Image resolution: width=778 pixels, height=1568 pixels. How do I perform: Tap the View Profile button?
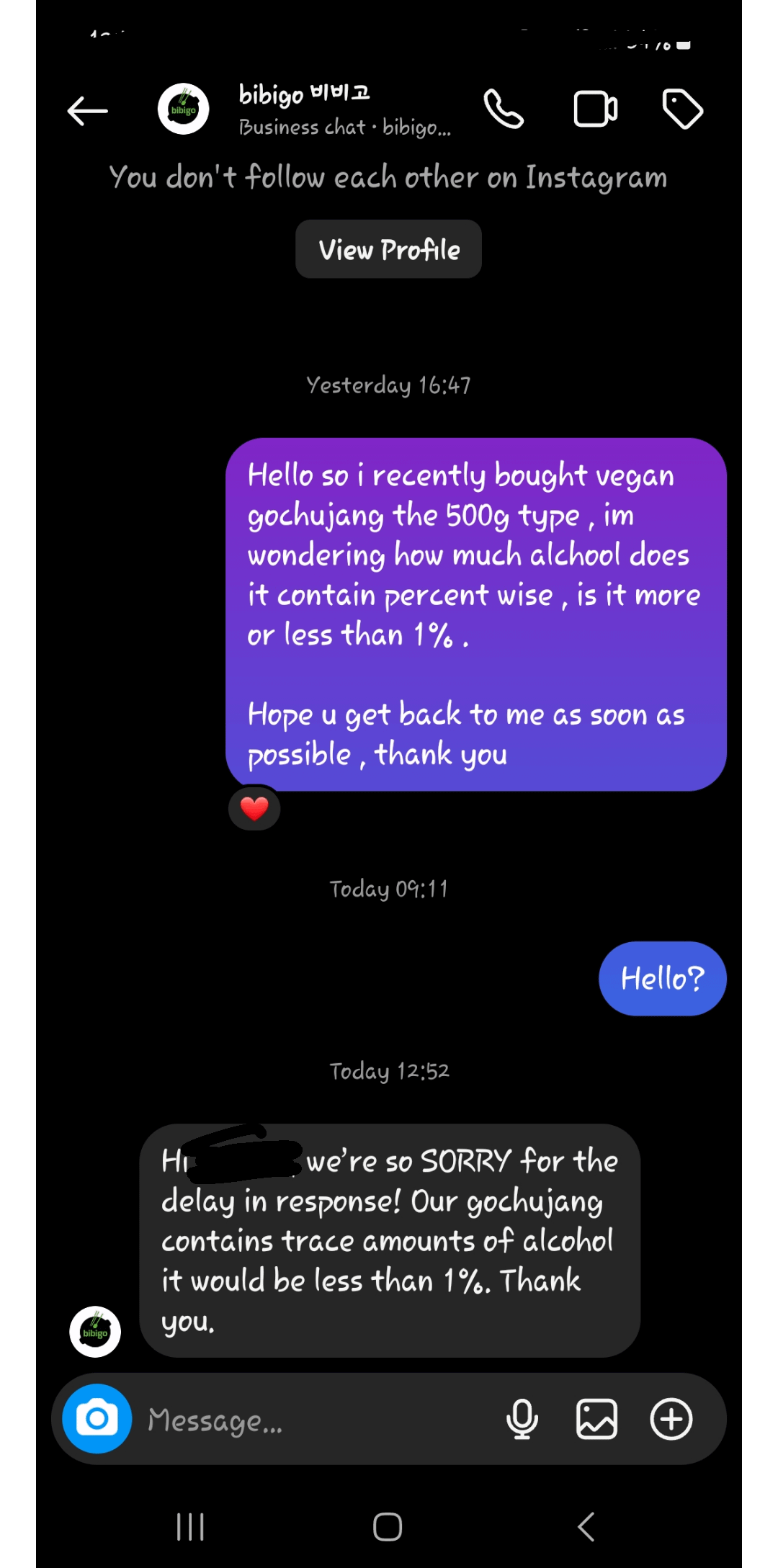pyautogui.click(x=388, y=249)
